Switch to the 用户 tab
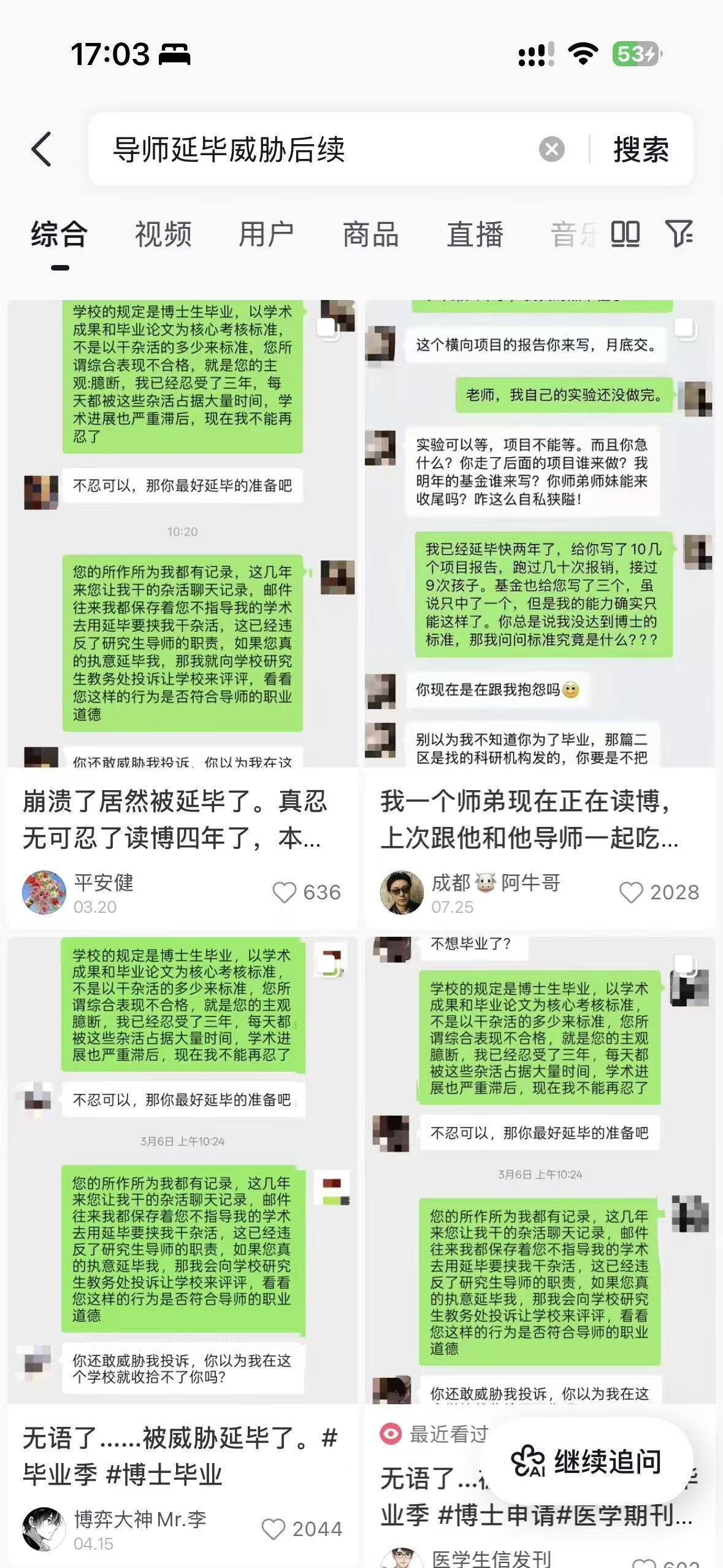 coord(267,234)
